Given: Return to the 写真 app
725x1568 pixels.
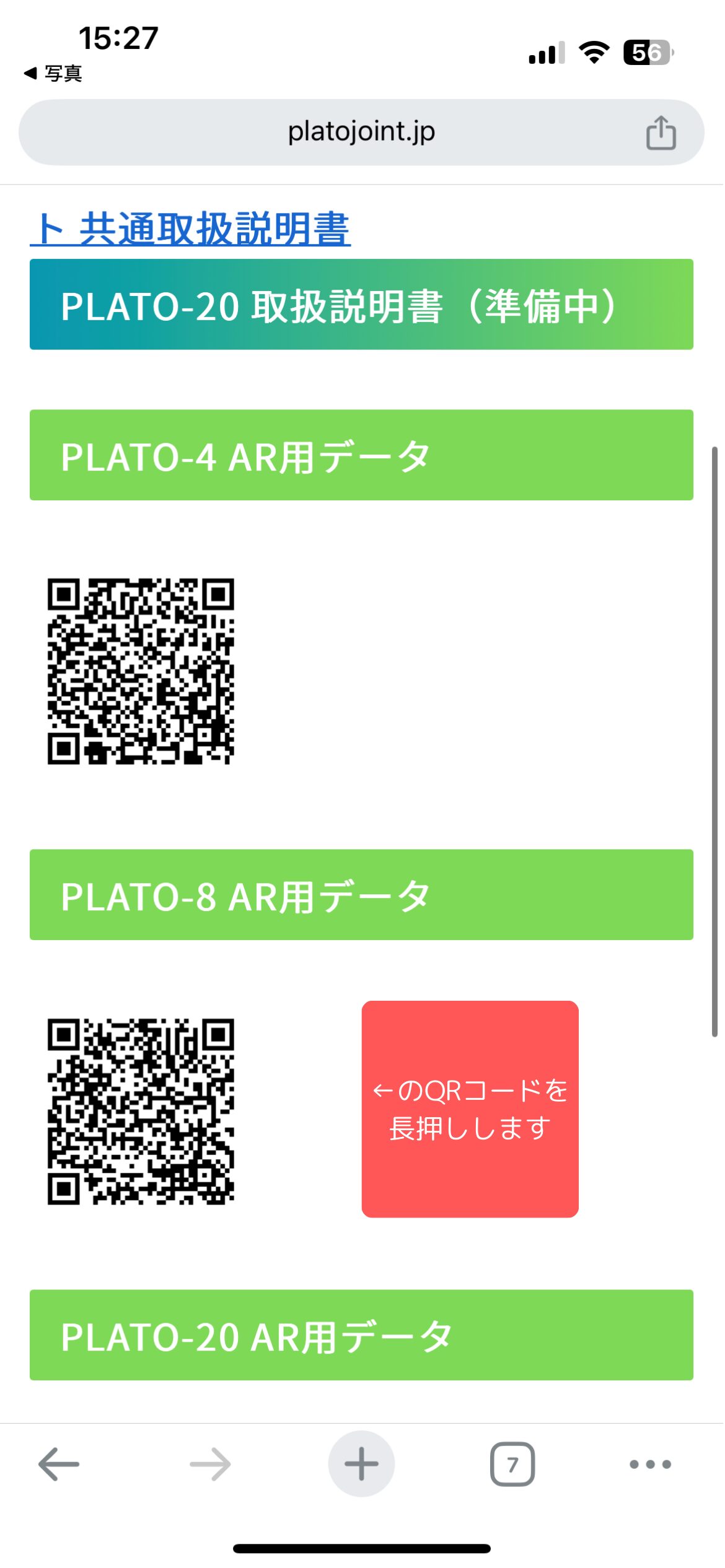Looking at the screenshot, I should click(53, 74).
